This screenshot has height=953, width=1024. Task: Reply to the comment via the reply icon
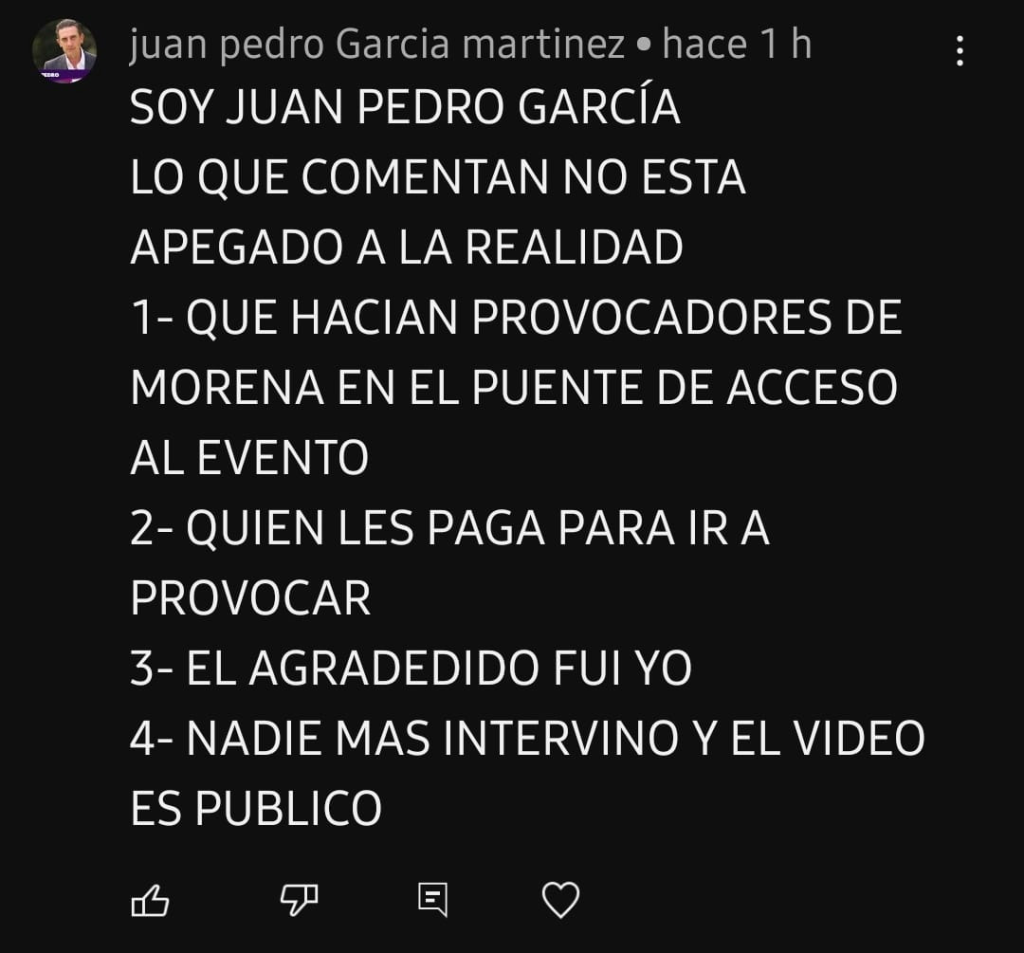point(432,900)
